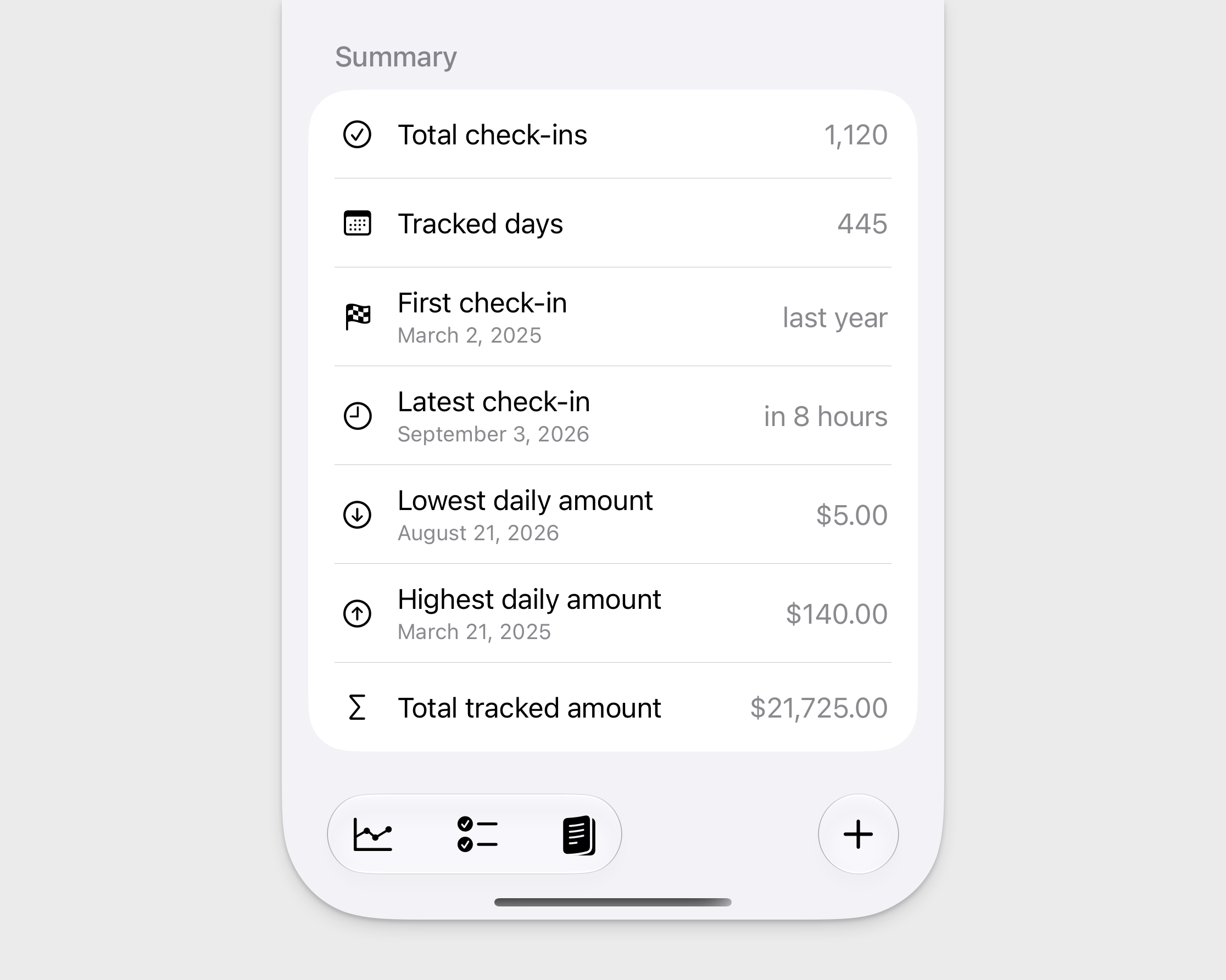Switch to the journal notes tab

click(579, 835)
